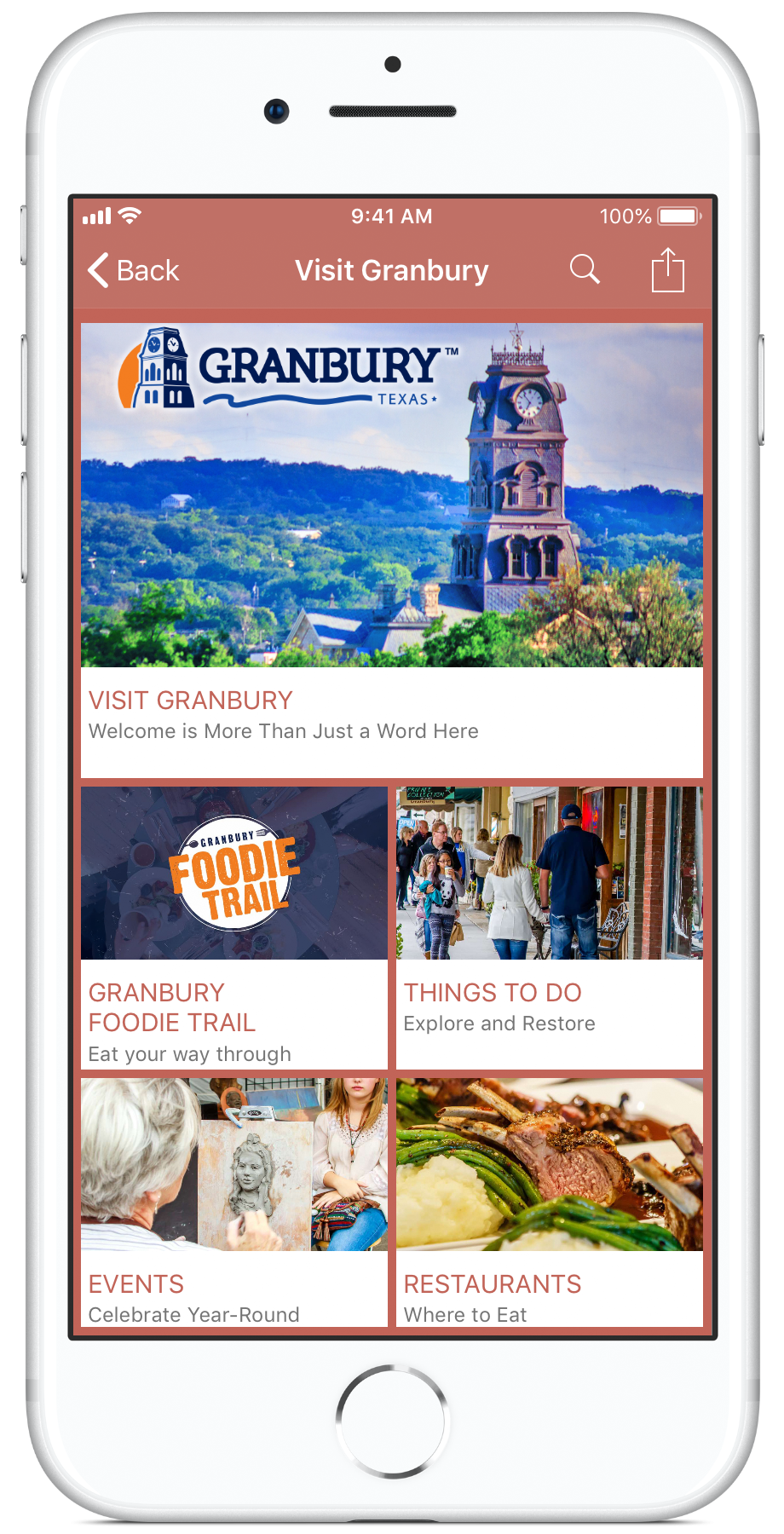Screen dimensions: 784x1534
Task: Open the Restaurants tile
Action: pos(550,1202)
